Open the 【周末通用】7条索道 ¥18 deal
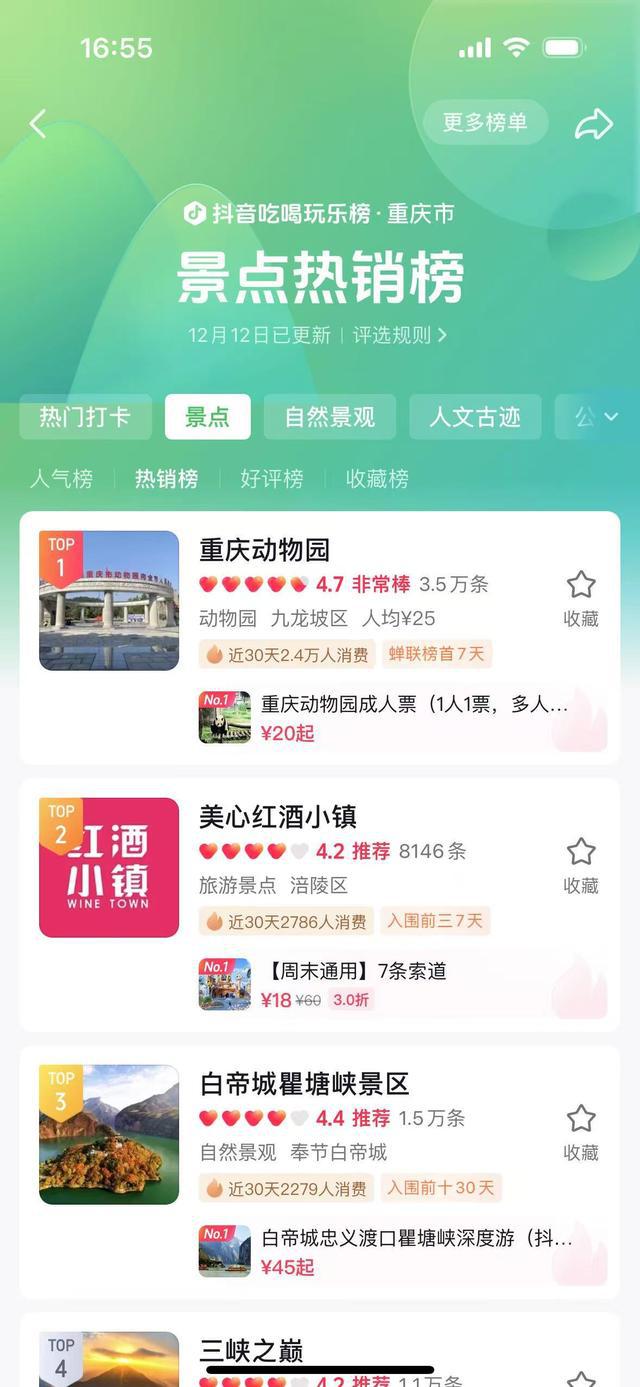Viewport: 640px width, 1387px height. [x=400, y=985]
